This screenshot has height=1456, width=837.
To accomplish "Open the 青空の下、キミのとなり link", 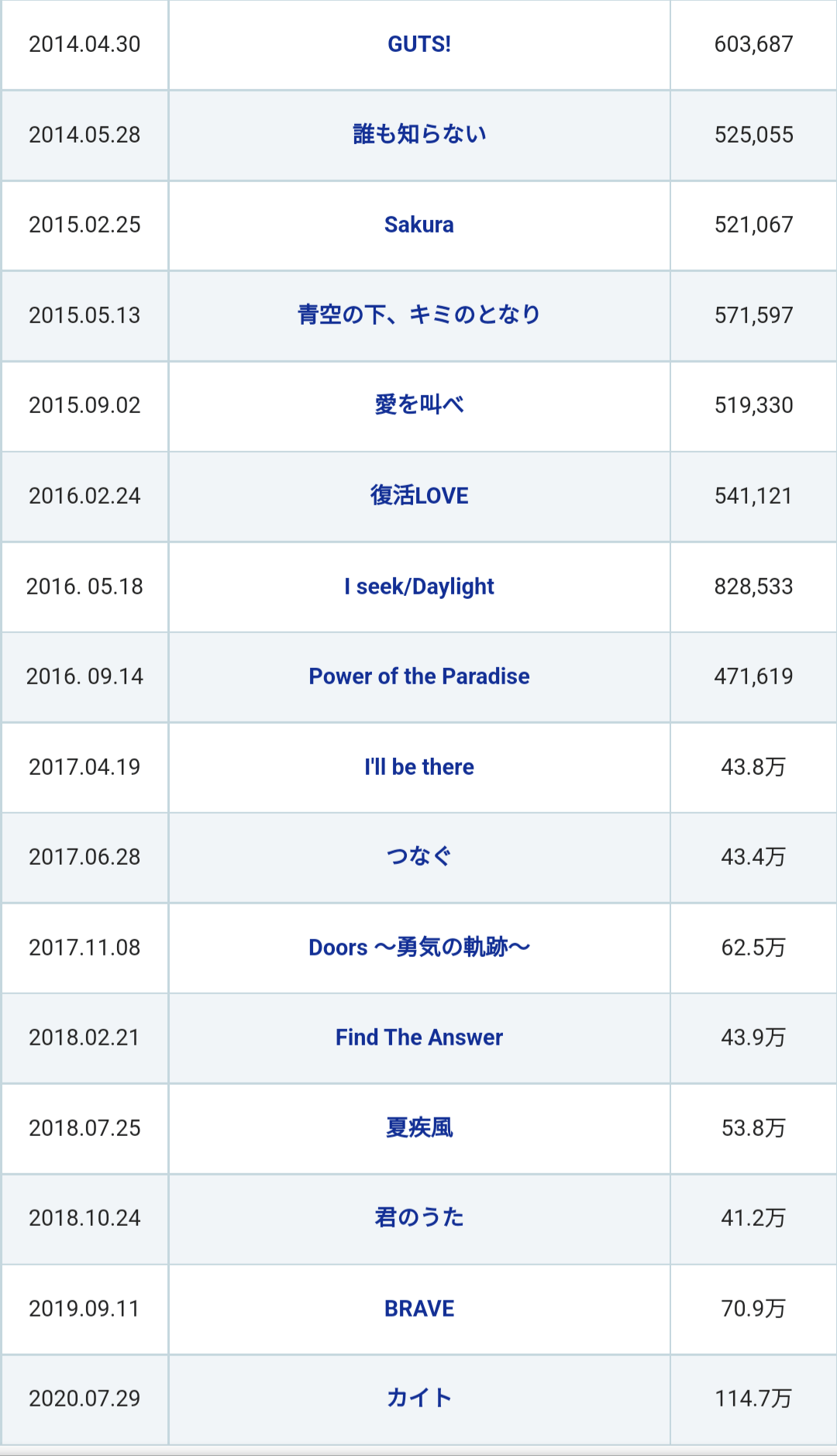I will pos(418,315).
